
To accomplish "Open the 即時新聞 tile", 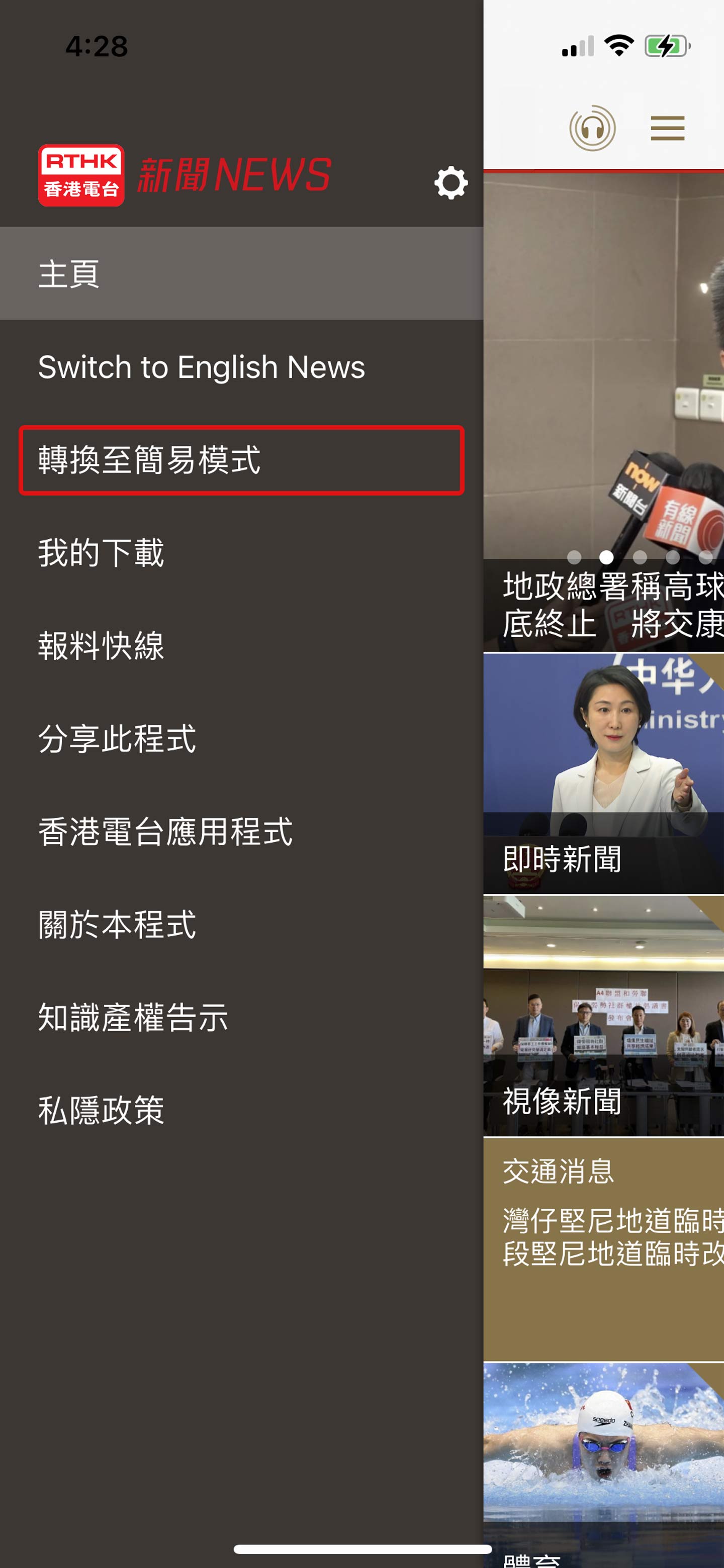I will point(603,773).
